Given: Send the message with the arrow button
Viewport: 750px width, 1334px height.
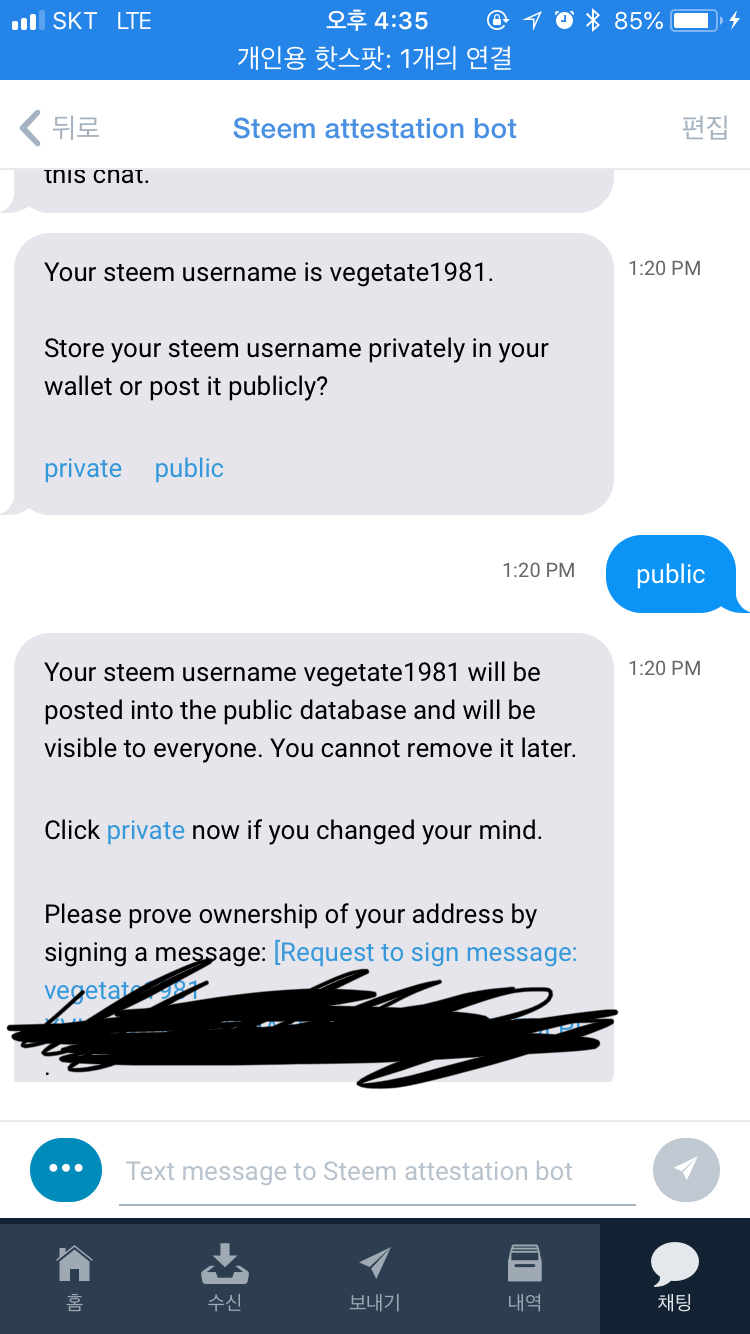Looking at the screenshot, I should (686, 1169).
